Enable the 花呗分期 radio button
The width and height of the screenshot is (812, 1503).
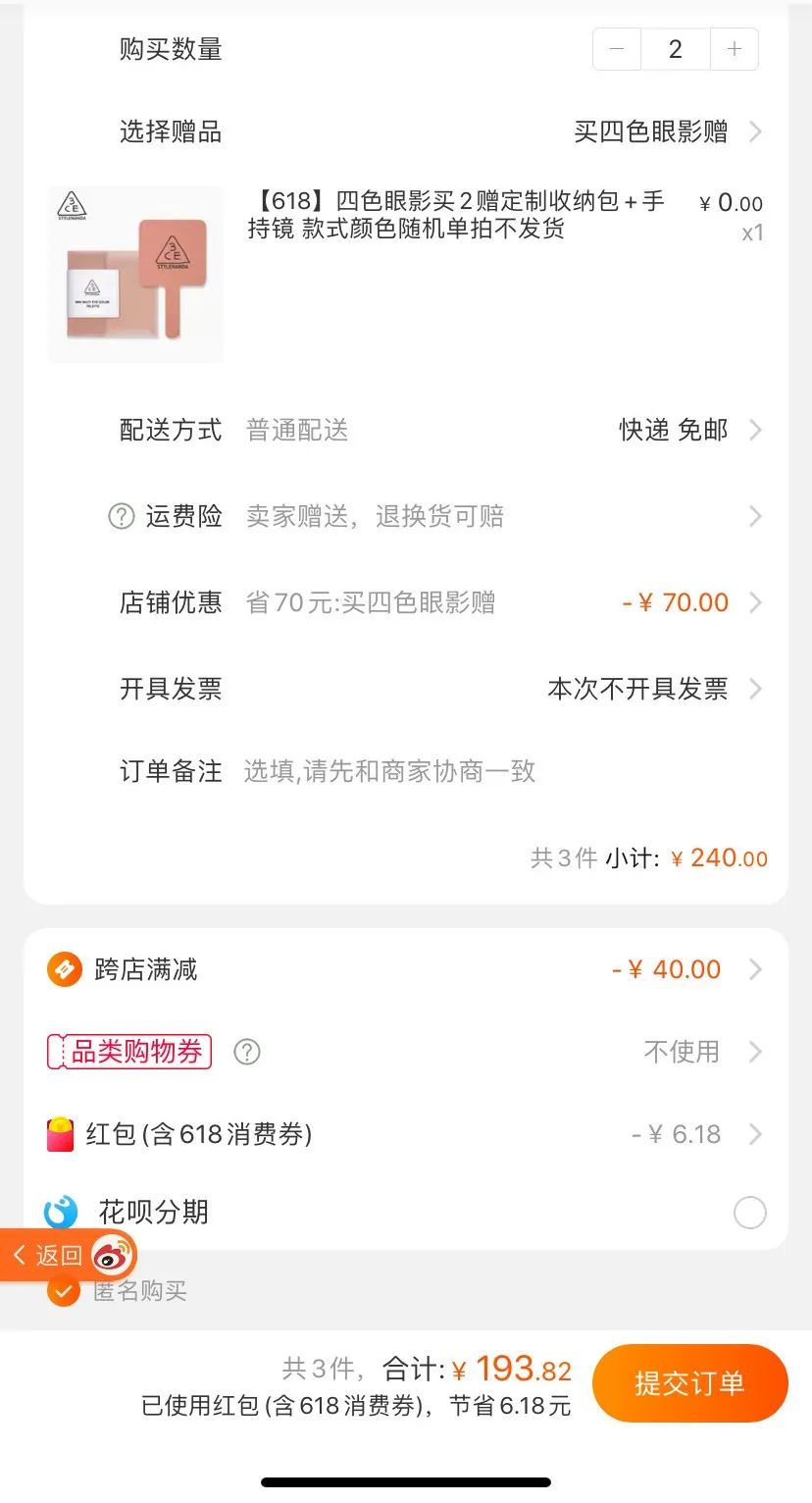pos(749,1213)
